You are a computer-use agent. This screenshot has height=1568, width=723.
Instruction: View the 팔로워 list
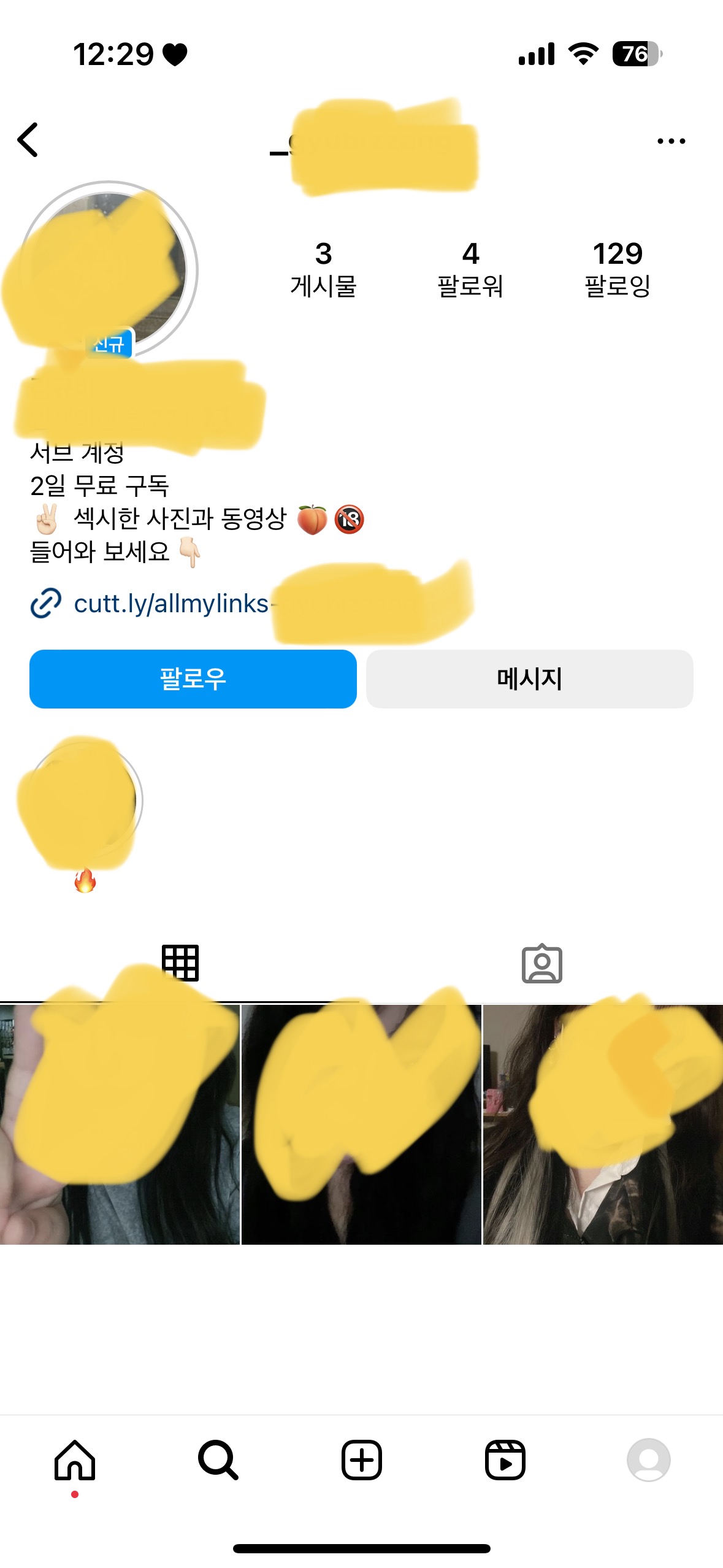point(470,269)
